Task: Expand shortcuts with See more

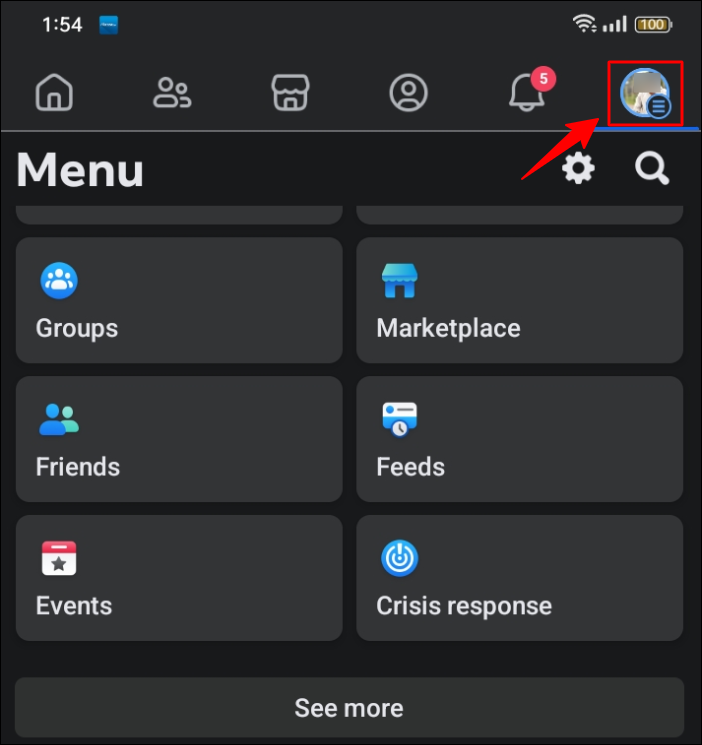Action: (x=349, y=708)
